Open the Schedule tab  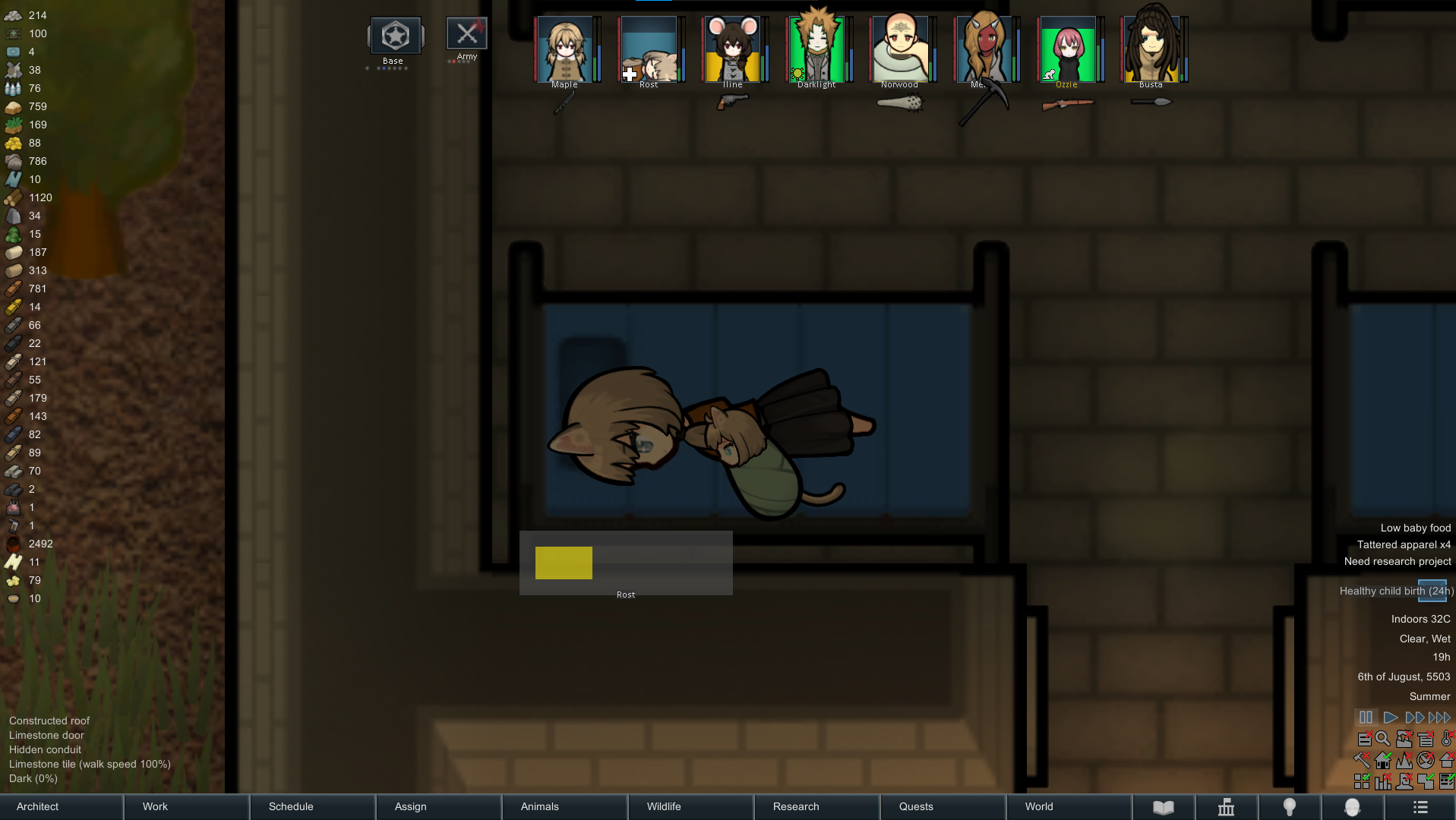[x=314, y=806]
